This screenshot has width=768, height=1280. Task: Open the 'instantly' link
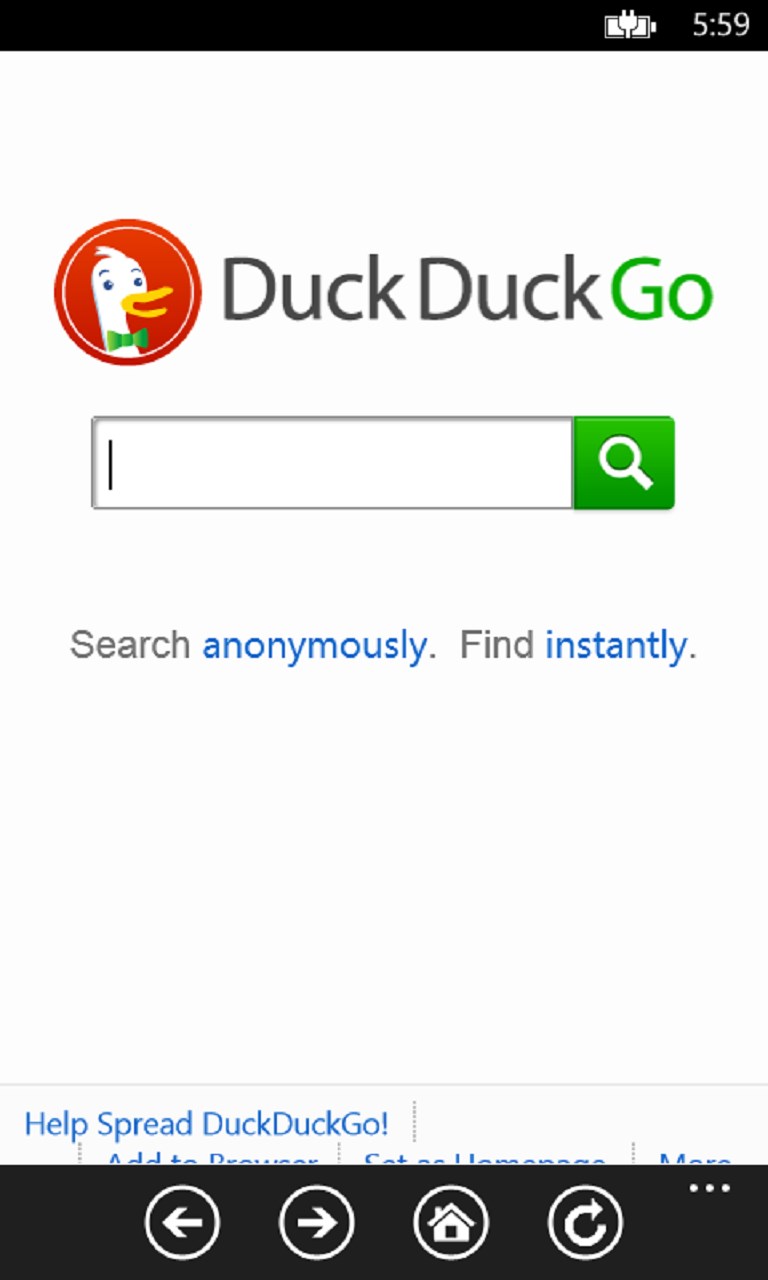coord(616,645)
